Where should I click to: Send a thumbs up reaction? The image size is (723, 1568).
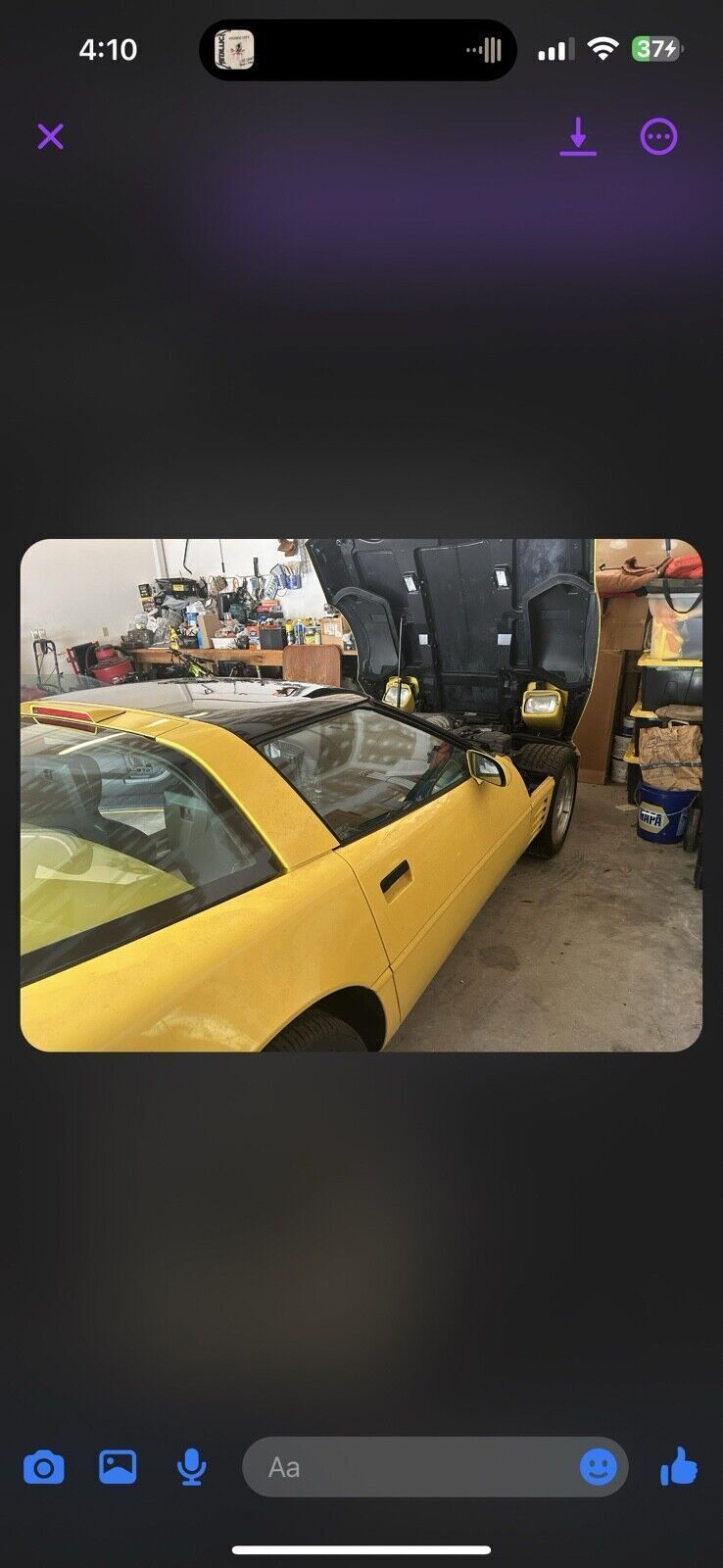[x=678, y=1467]
